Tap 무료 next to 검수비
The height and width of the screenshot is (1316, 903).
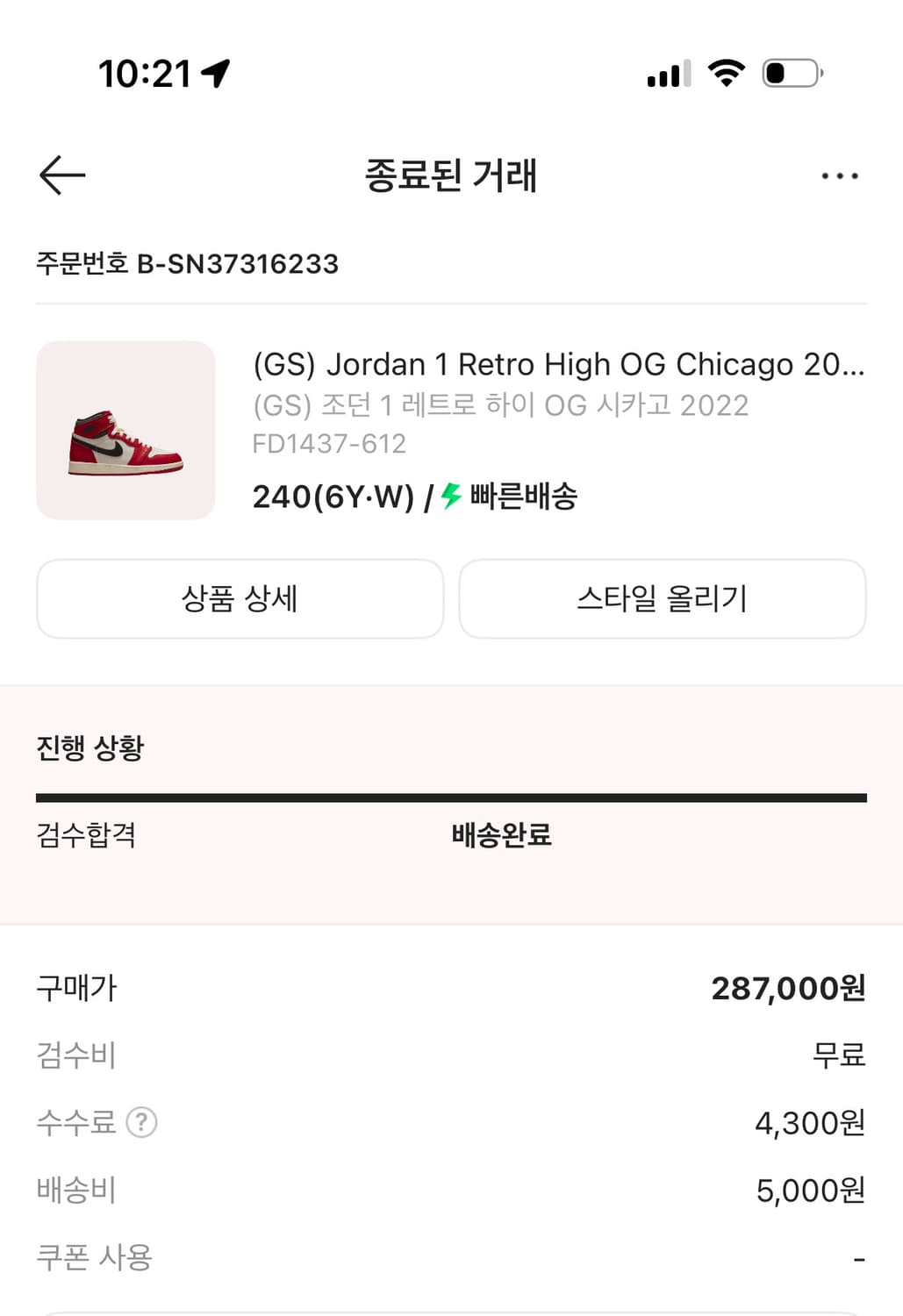[836, 1055]
